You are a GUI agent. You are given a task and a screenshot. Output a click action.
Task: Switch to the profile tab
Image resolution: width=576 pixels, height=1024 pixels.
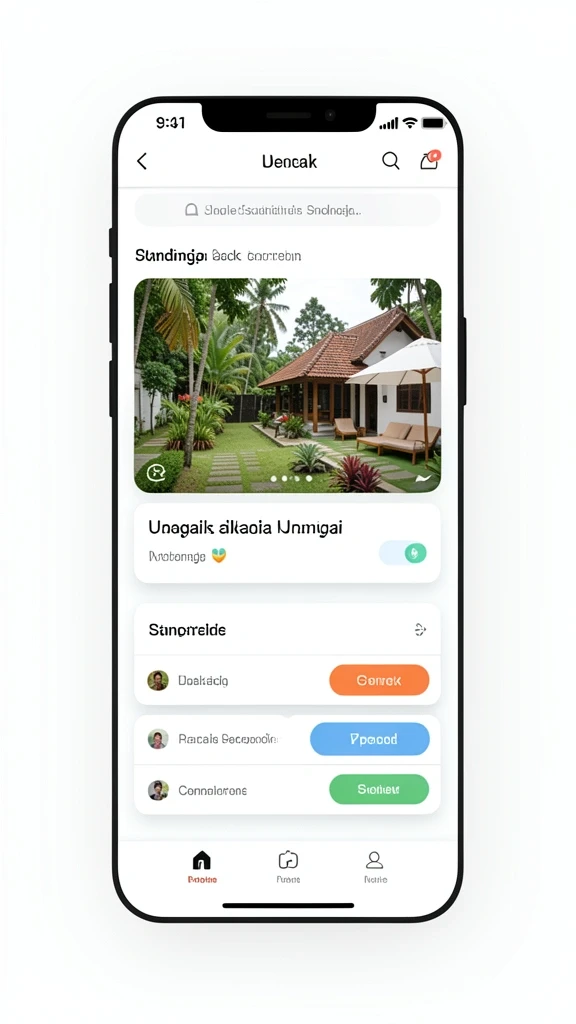(x=375, y=867)
